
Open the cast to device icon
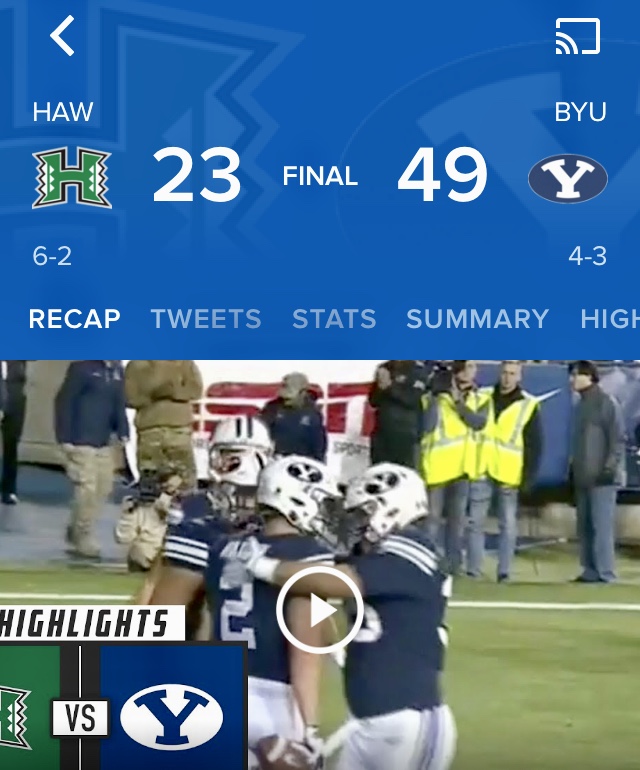(x=577, y=37)
